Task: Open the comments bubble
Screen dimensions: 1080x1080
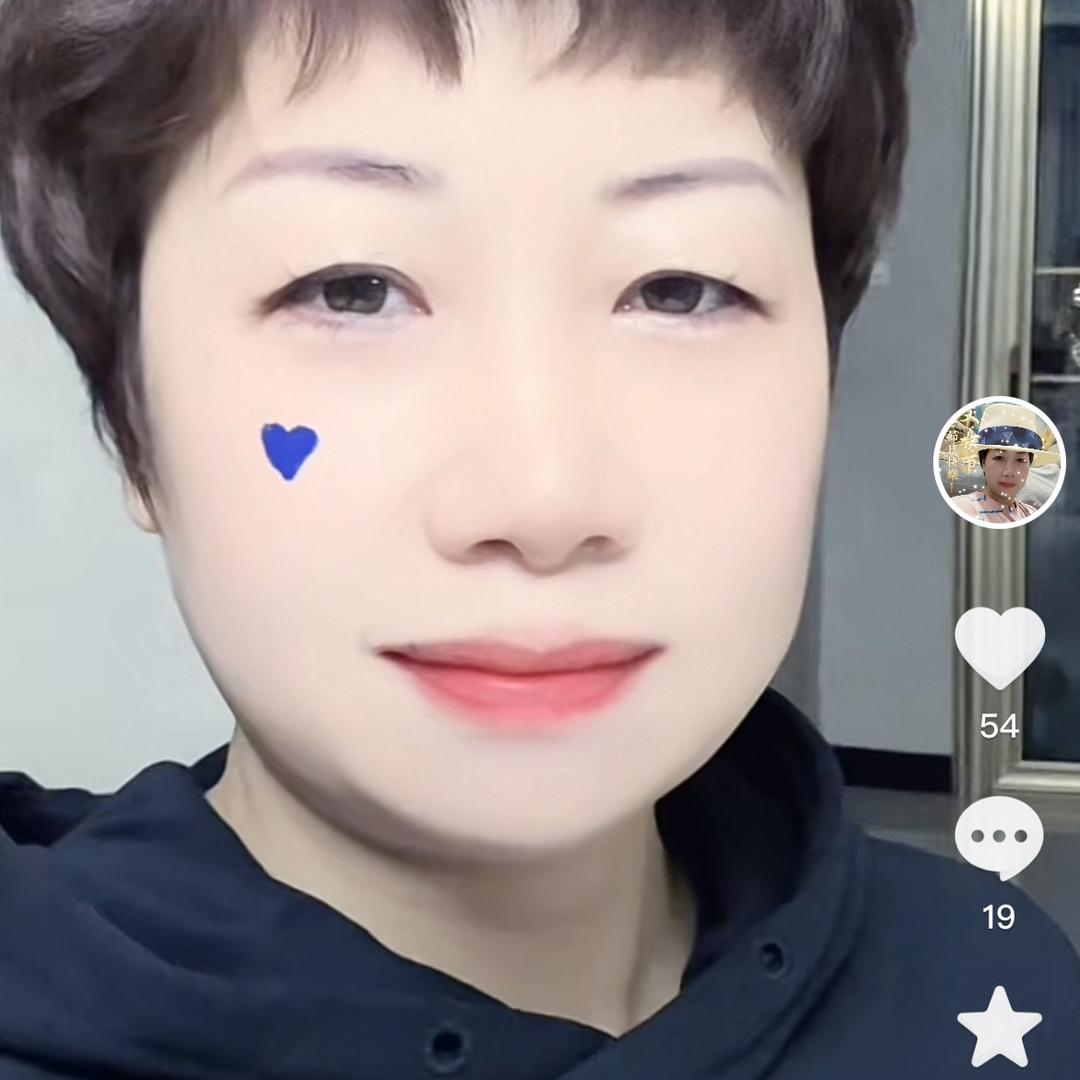Action: (x=999, y=836)
